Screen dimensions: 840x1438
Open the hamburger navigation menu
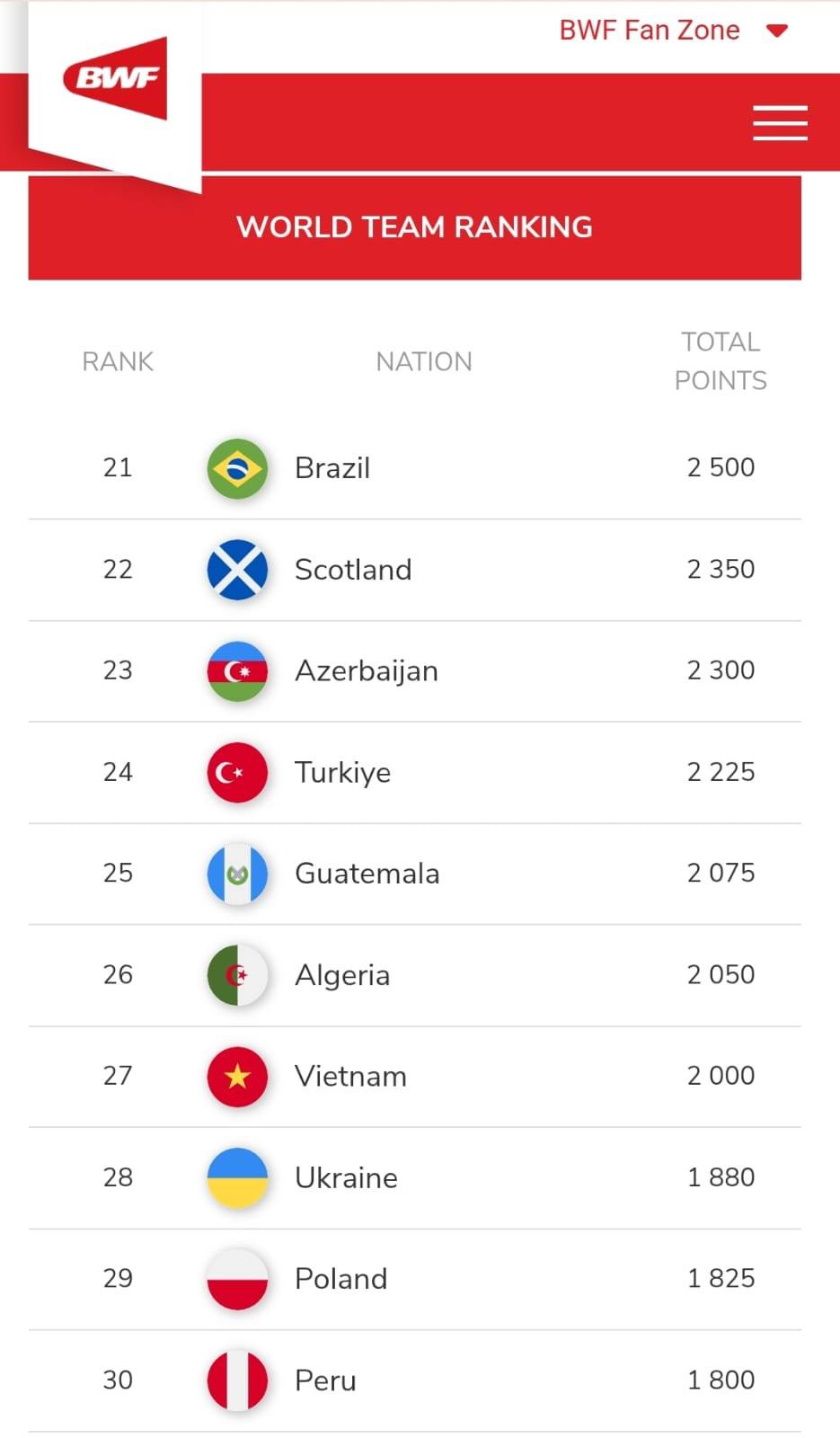(780, 123)
